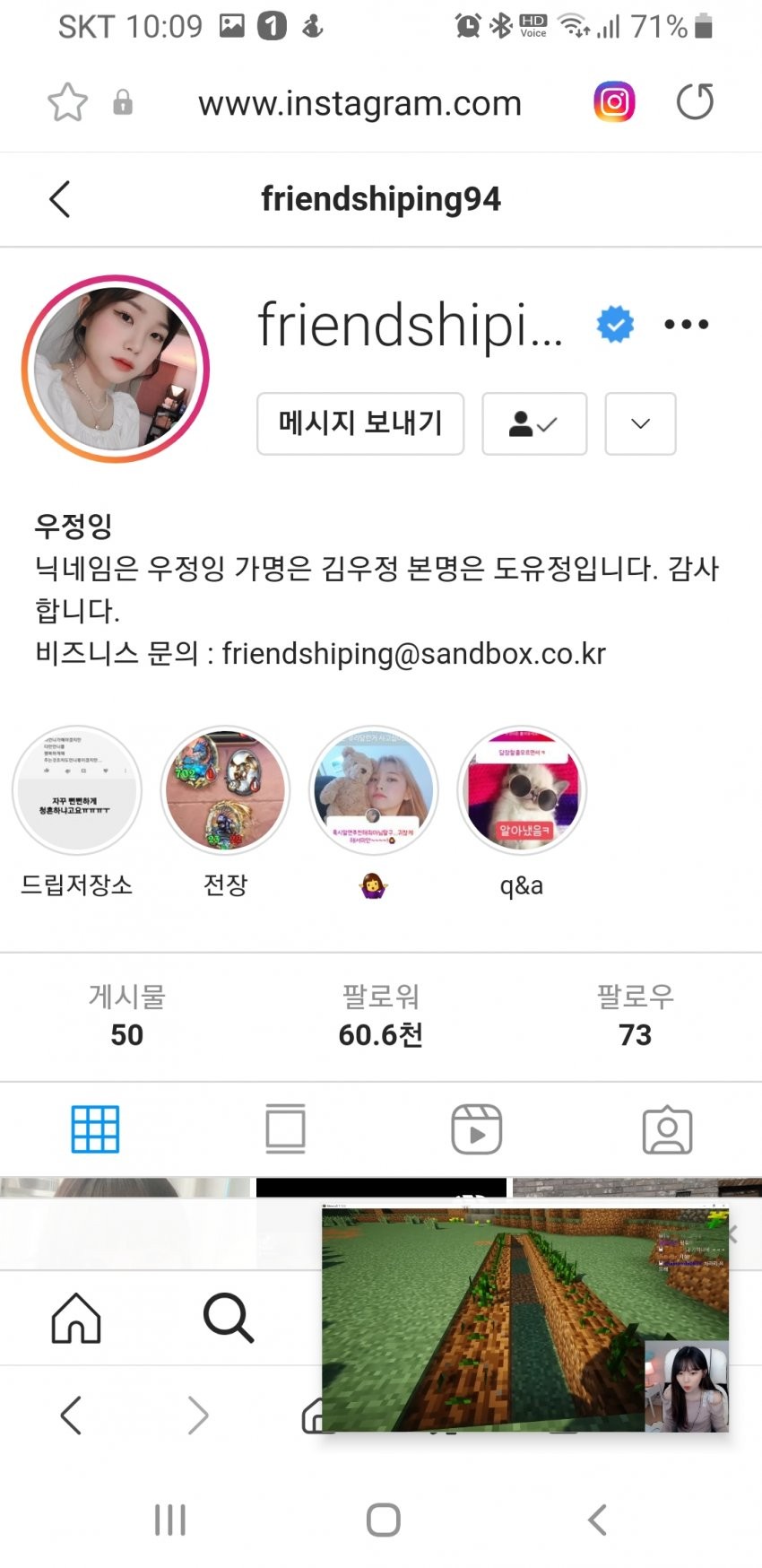Bookmark this page with the star icon
This screenshot has height=1568, width=762.
67,102
